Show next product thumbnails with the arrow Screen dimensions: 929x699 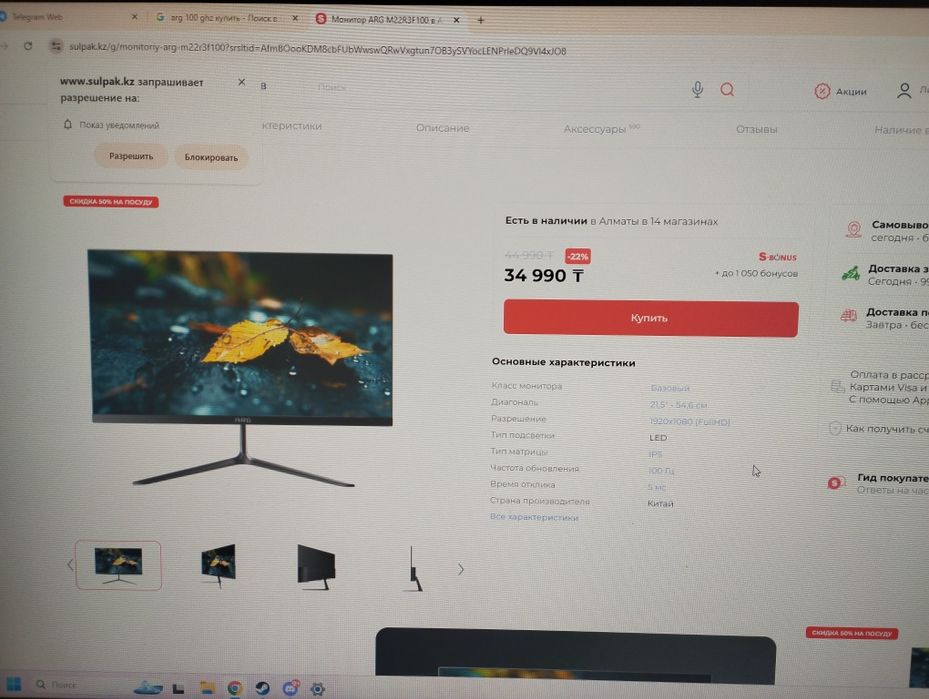pyautogui.click(x=461, y=569)
